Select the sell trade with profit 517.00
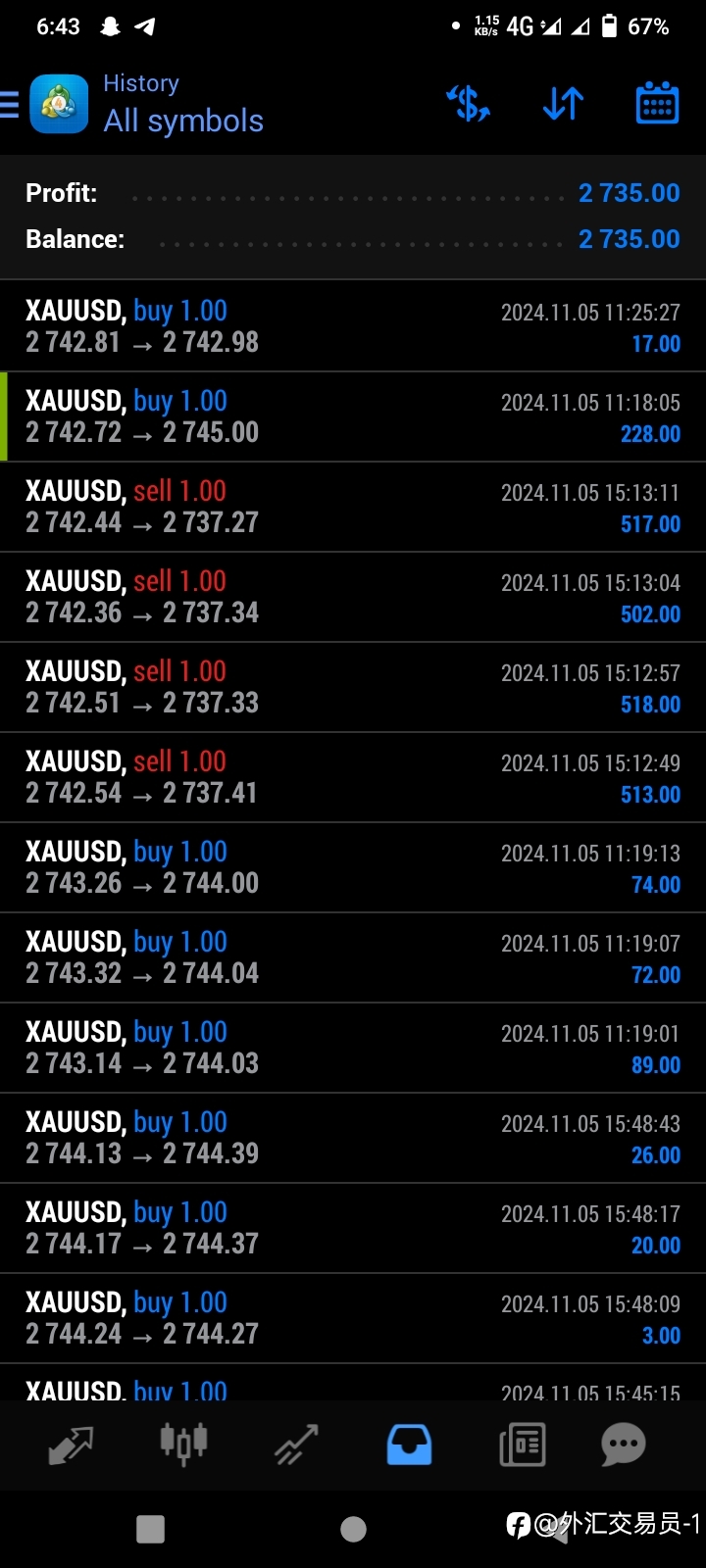 (353, 507)
